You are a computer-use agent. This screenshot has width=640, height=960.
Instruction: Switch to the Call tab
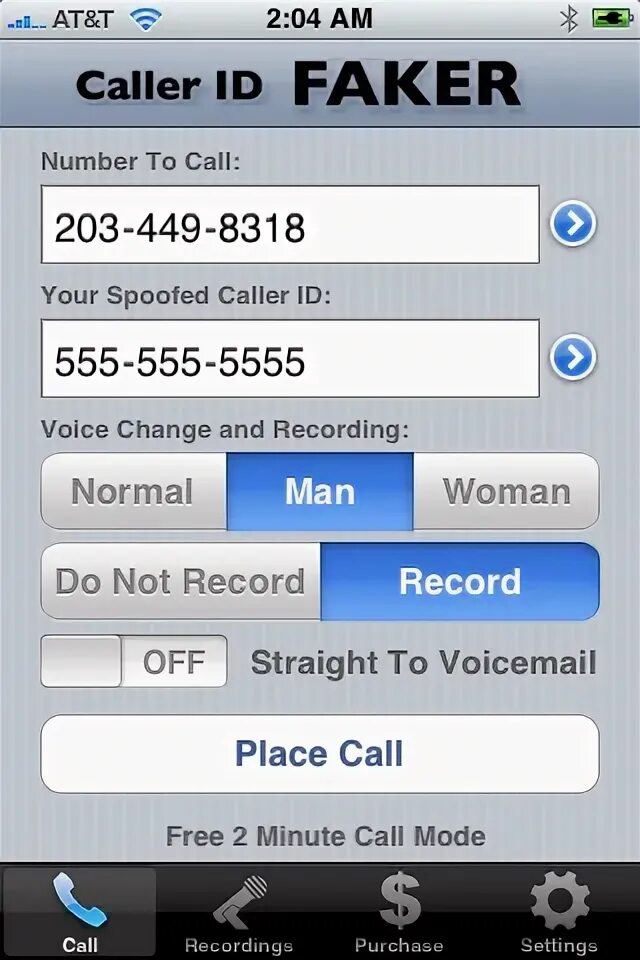pos(80,912)
